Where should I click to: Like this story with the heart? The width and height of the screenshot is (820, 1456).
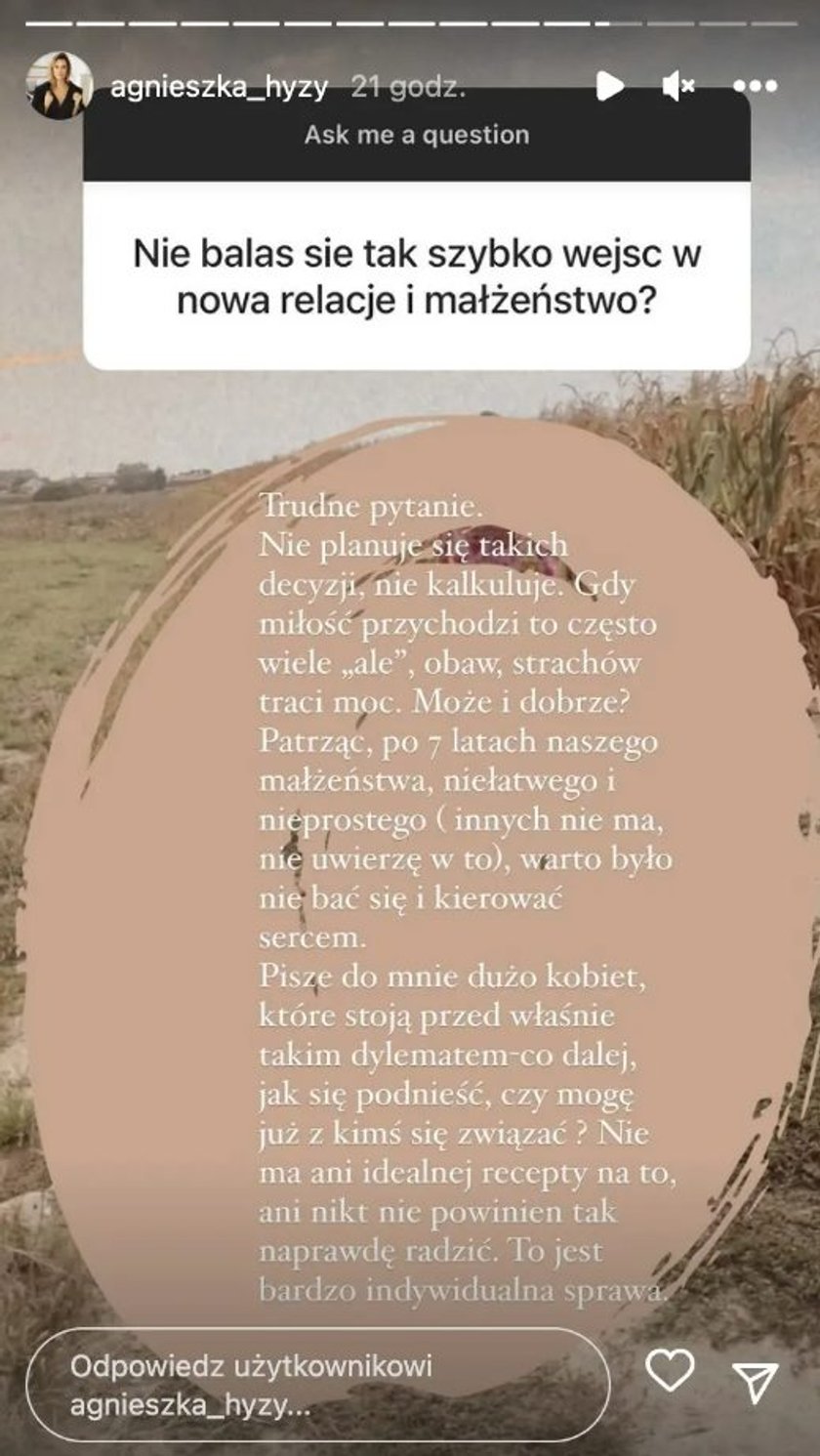click(671, 1372)
